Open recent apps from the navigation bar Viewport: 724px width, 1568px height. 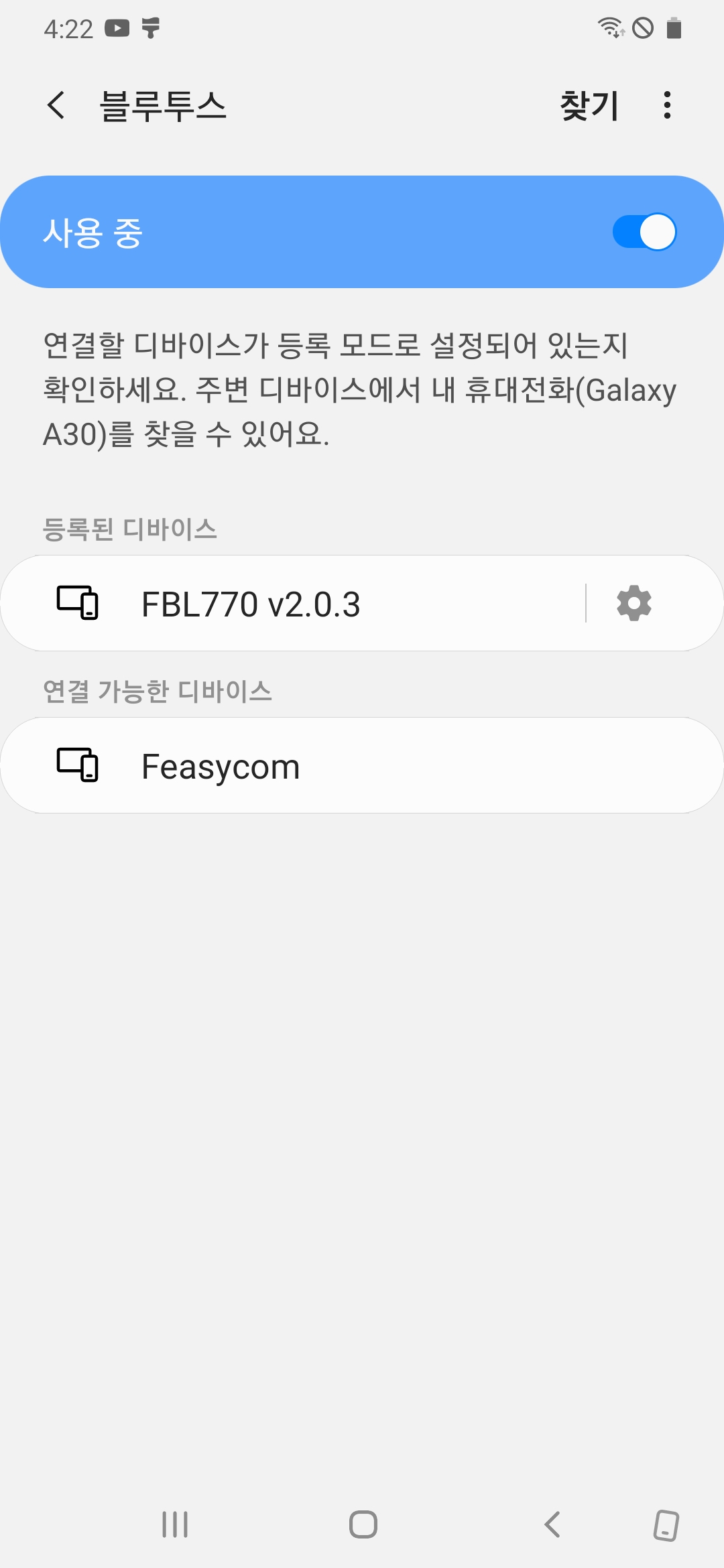point(175,1524)
